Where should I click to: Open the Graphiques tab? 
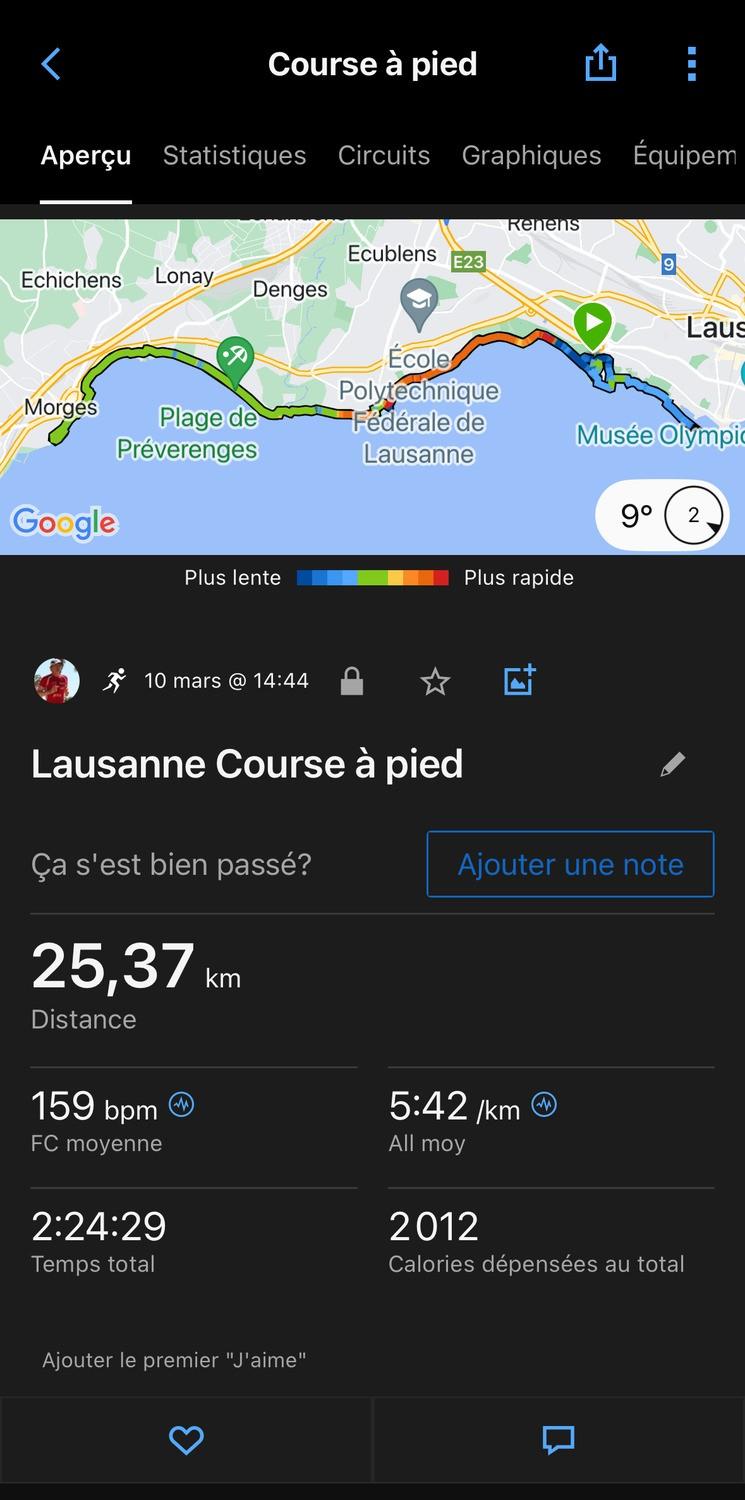[x=531, y=156]
